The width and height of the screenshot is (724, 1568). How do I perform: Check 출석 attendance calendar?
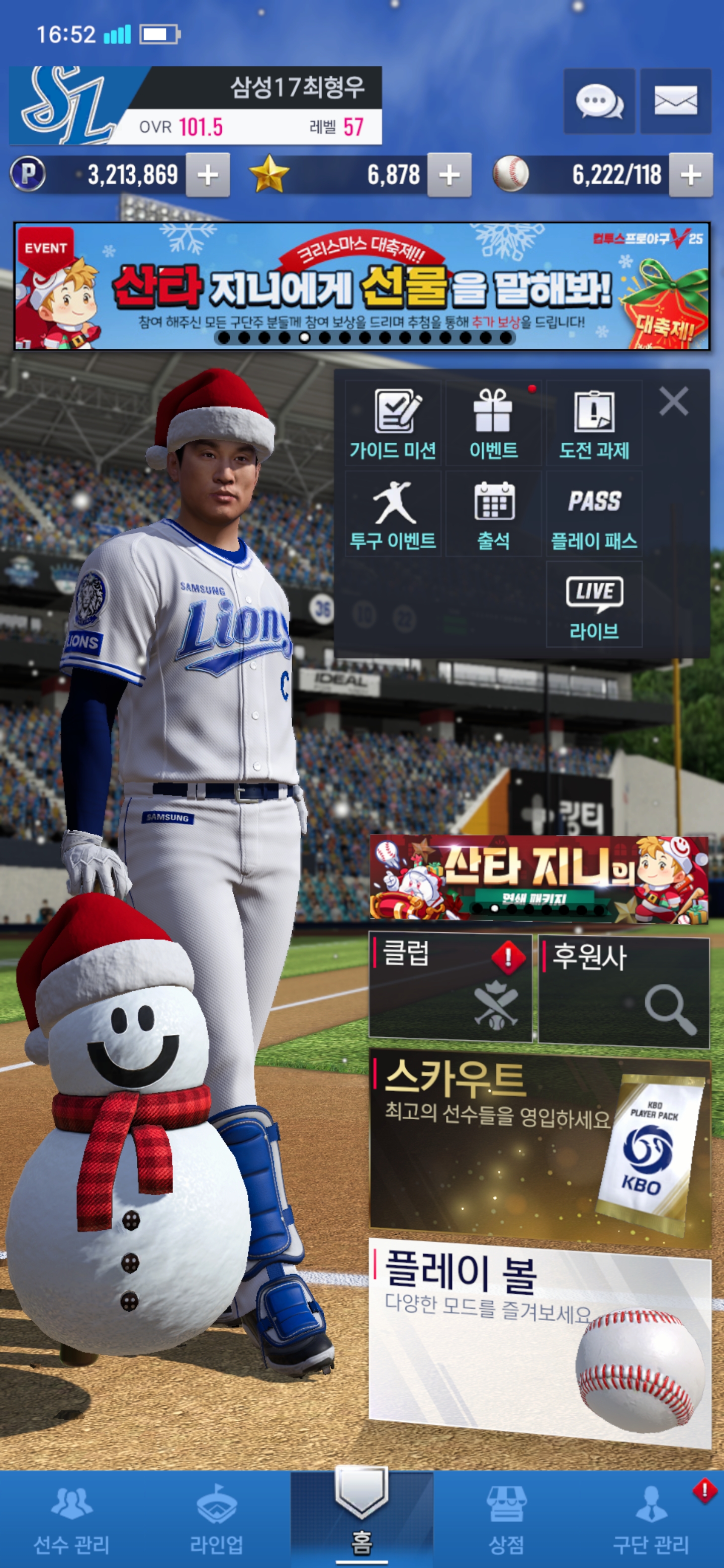(493, 514)
